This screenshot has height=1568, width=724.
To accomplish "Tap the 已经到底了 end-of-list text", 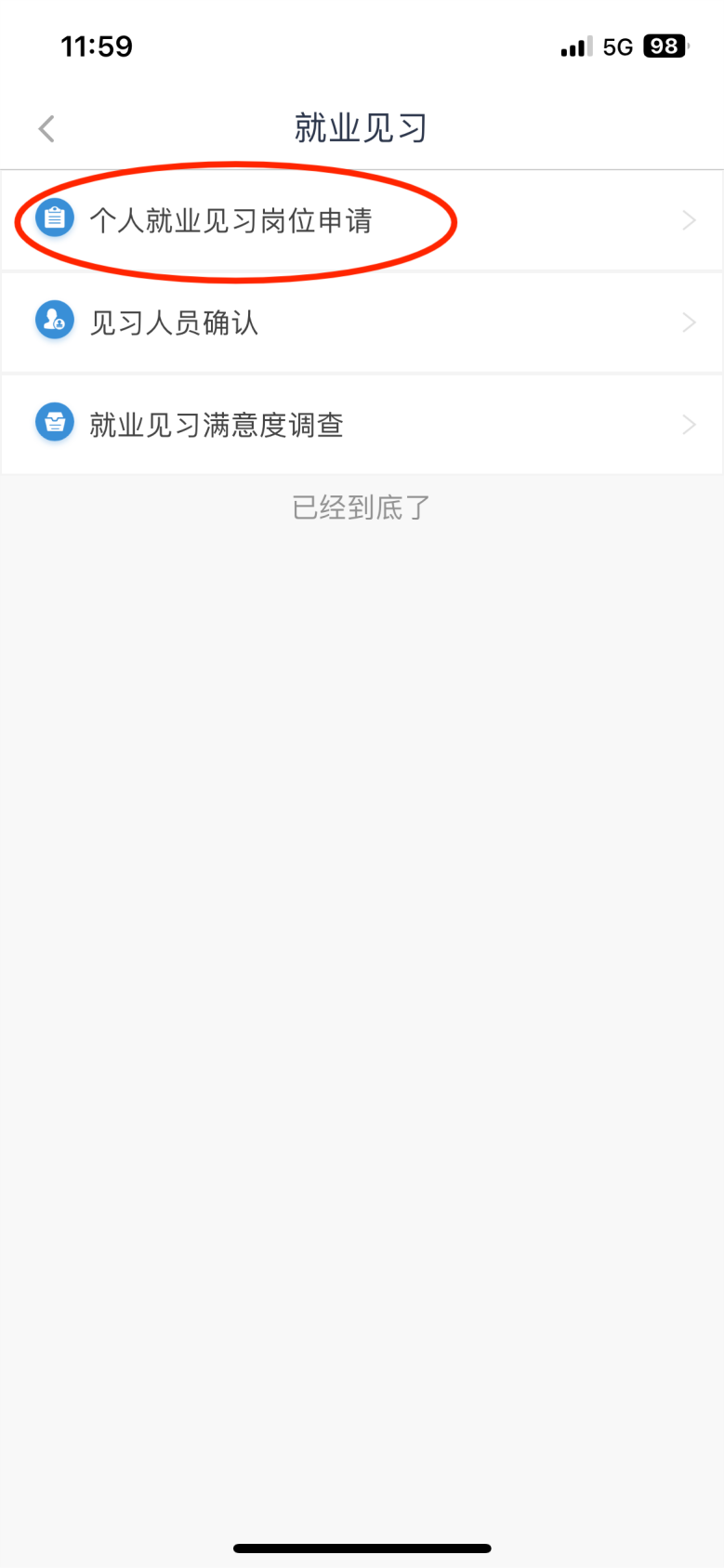I will tap(361, 505).
